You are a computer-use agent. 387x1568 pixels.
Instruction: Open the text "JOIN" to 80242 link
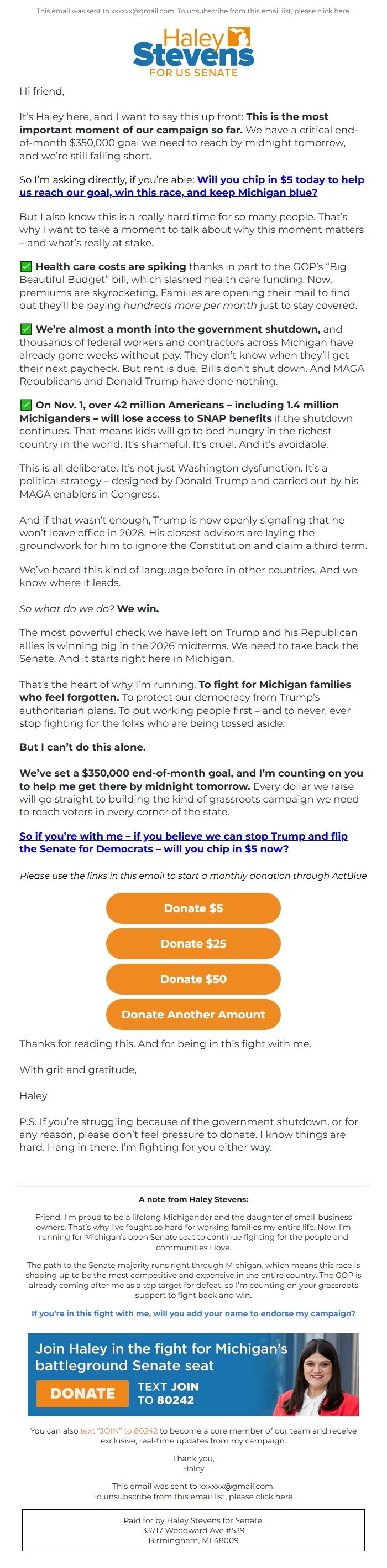pyautogui.click(x=119, y=1430)
